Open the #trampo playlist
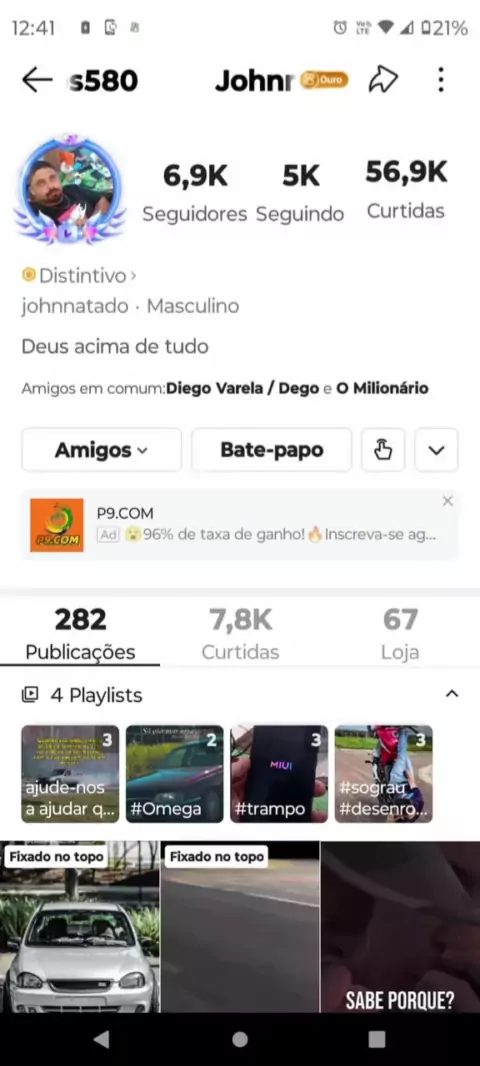 pyautogui.click(x=279, y=774)
